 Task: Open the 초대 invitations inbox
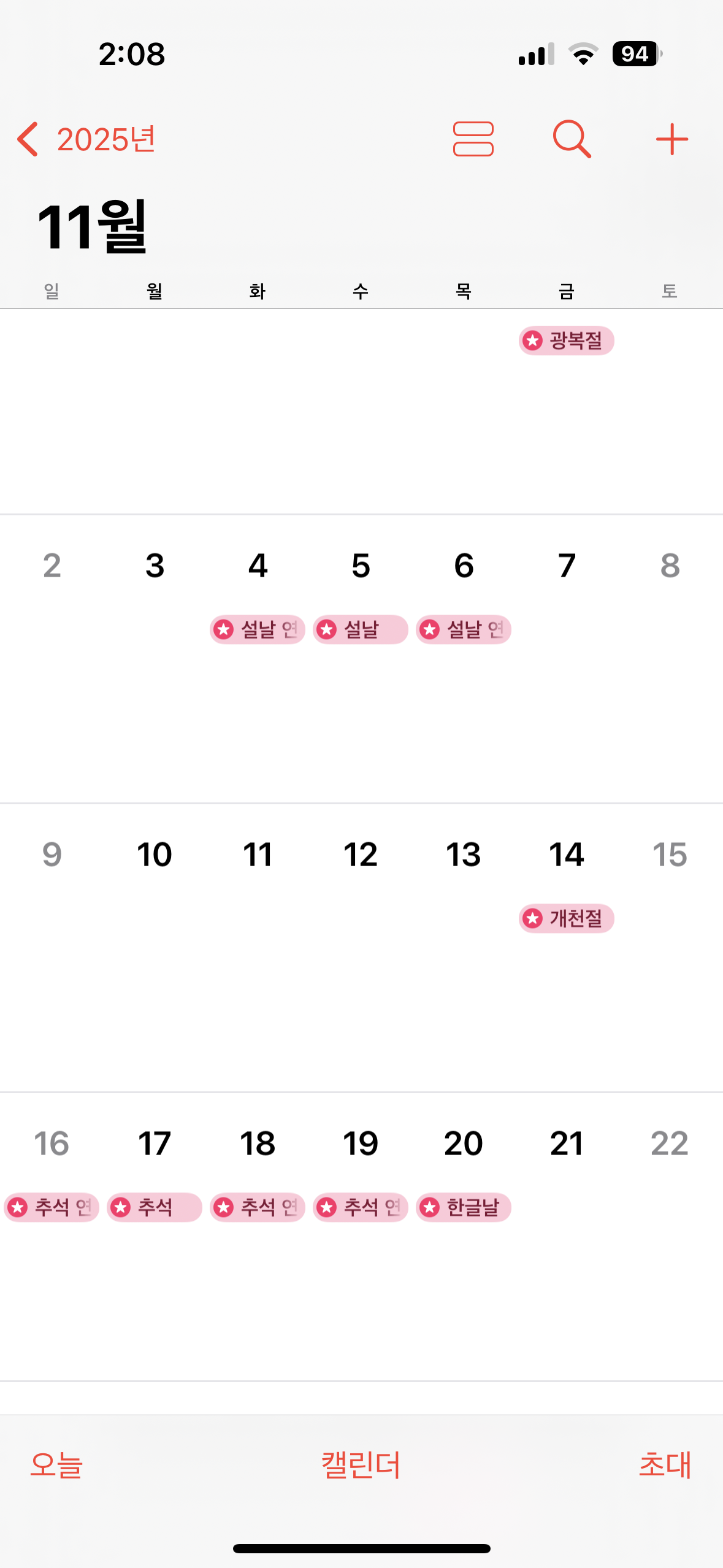(665, 1465)
